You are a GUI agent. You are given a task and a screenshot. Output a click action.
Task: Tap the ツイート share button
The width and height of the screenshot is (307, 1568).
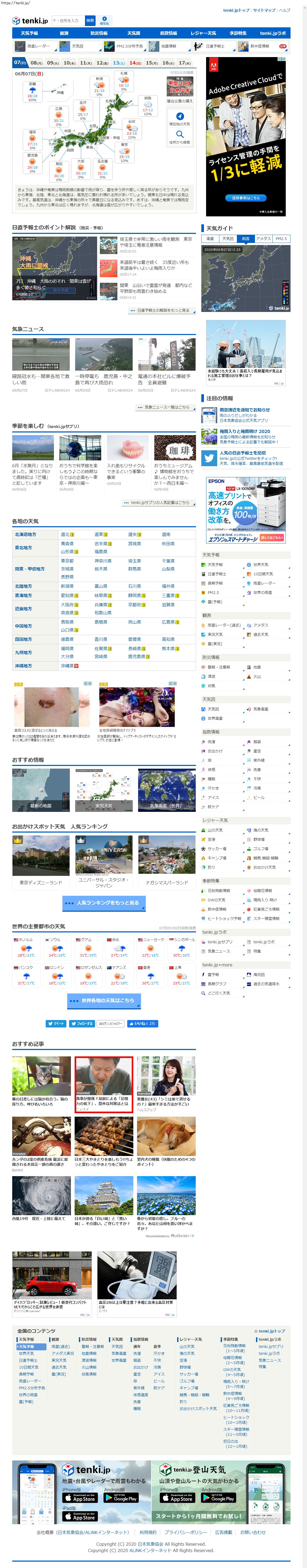(57, 1023)
